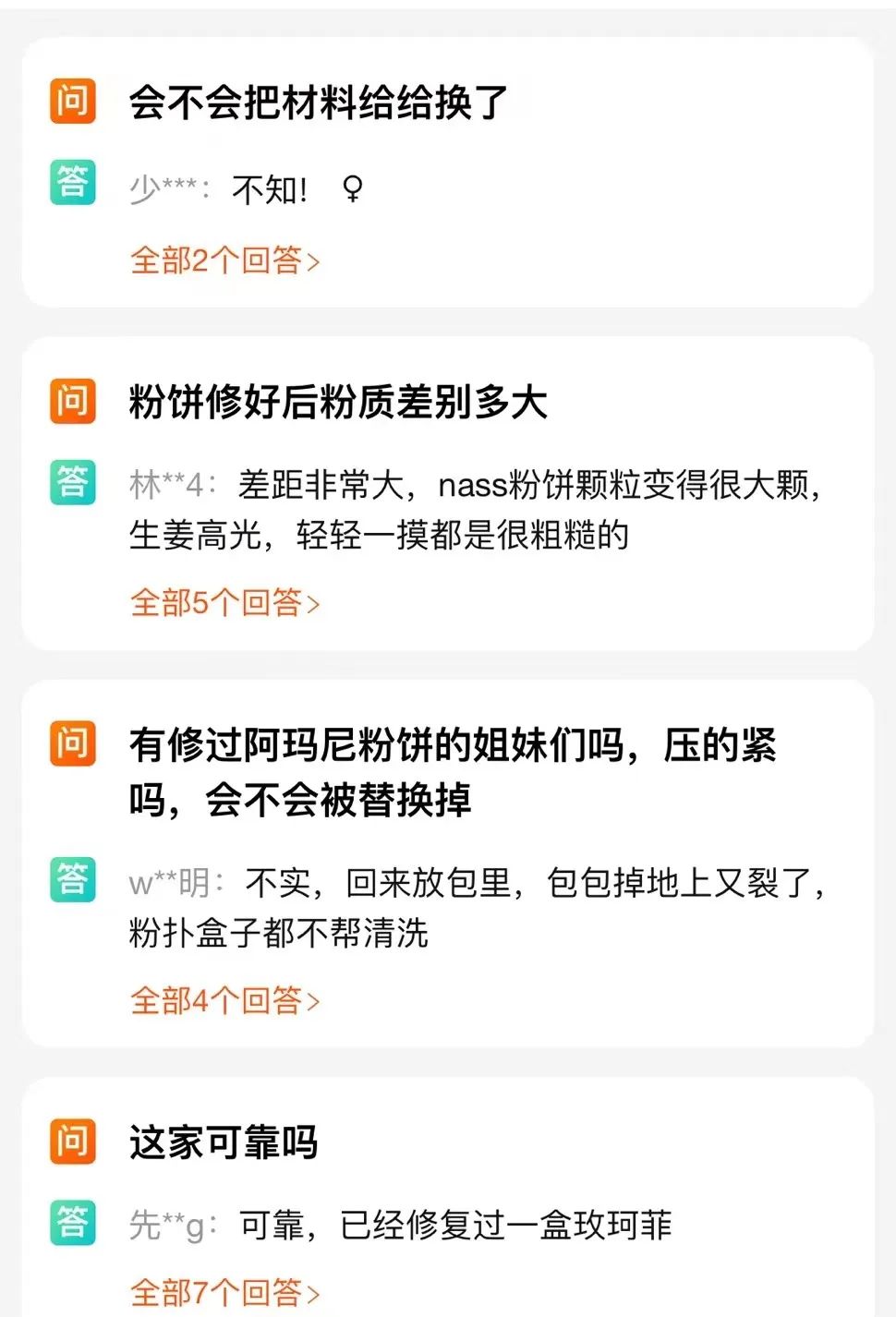Screen dimensions: 896x1317
Task: Open the question about 阿玛尼粉饼 被替换掉
Action: [453, 771]
